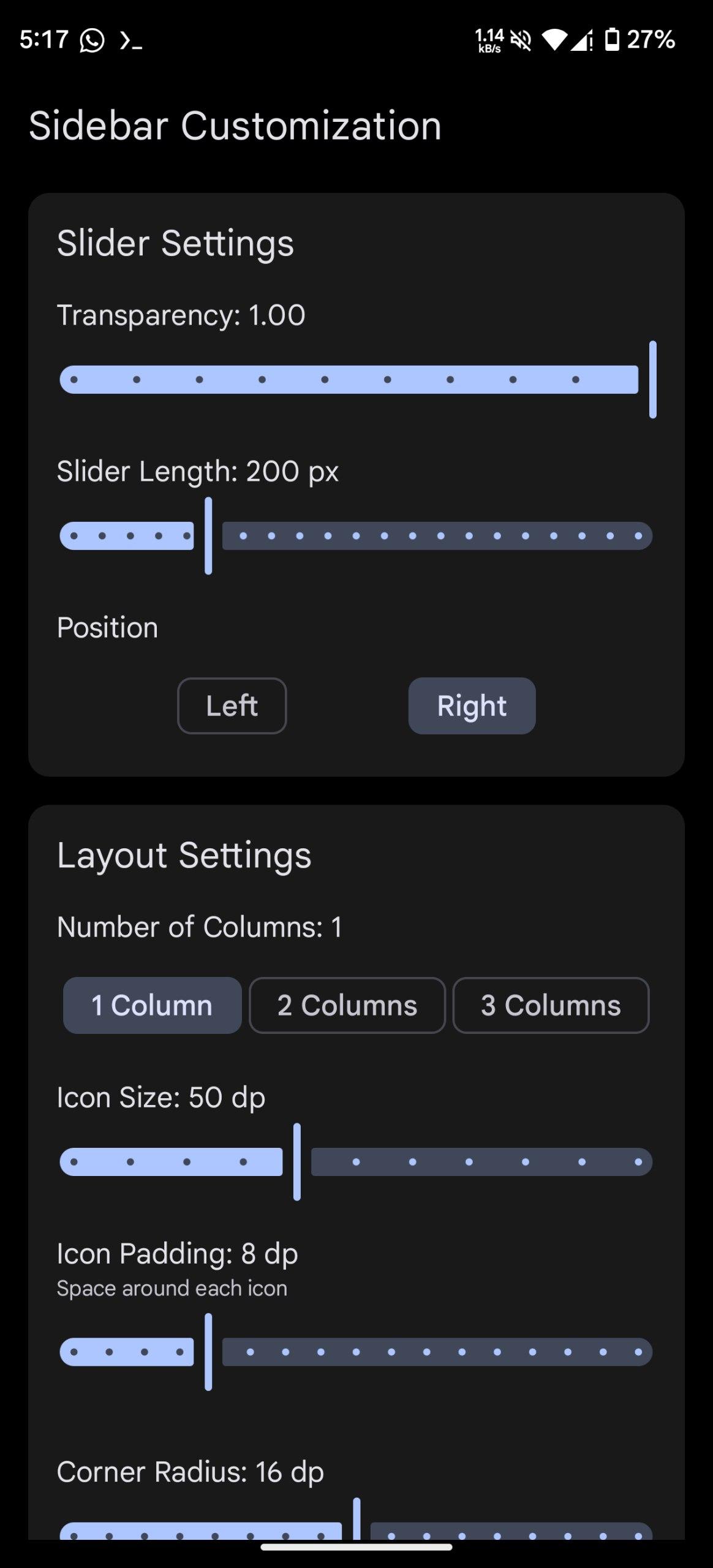713x1568 pixels.
Task: Select the Right position button
Action: 472,706
